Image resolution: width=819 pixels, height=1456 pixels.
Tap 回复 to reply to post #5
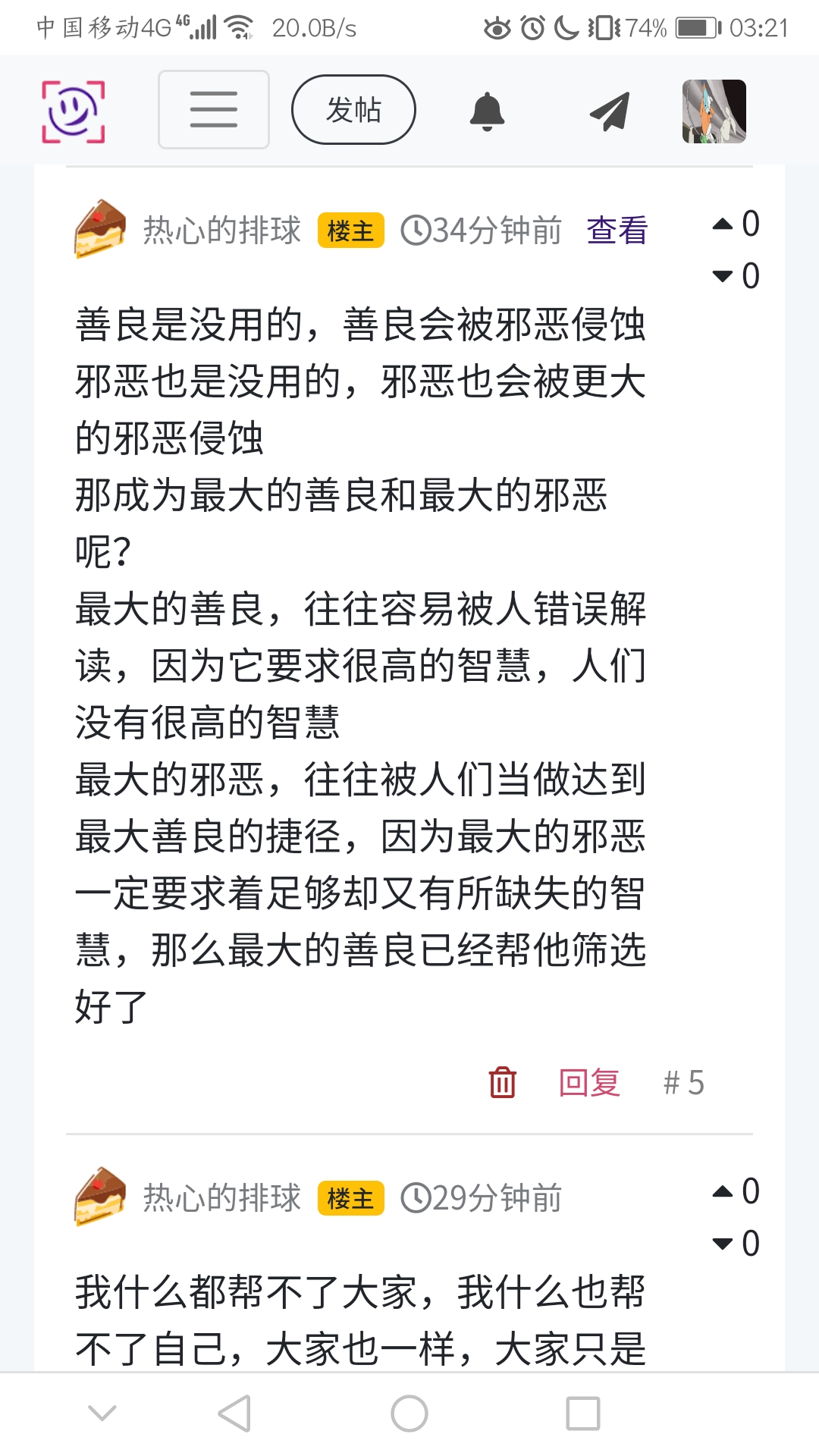pyautogui.click(x=589, y=1082)
